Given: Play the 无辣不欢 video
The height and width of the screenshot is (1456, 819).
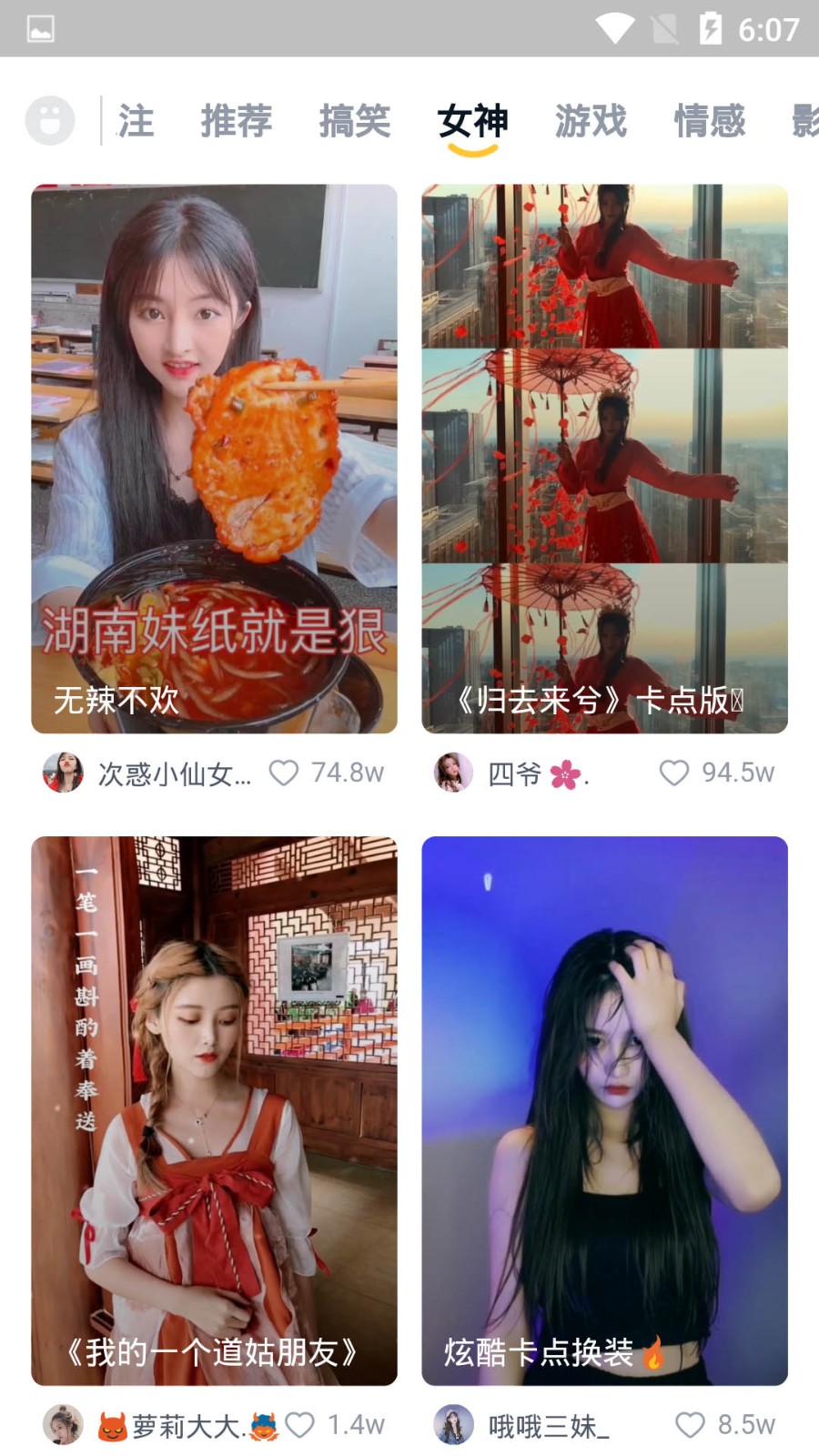Looking at the screenshot, I should tap(214, 459).
